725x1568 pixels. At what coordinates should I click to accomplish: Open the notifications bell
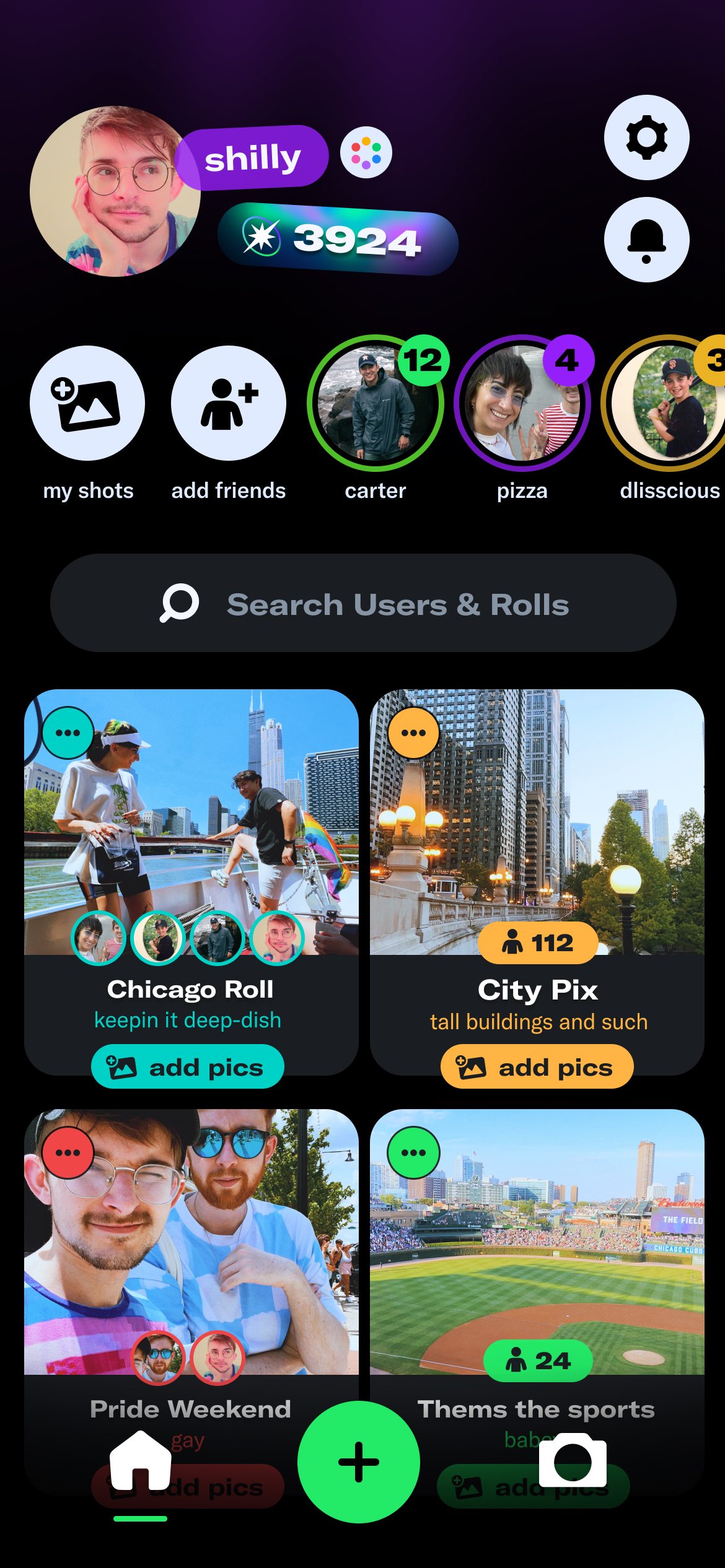click(x=646, y=240)
